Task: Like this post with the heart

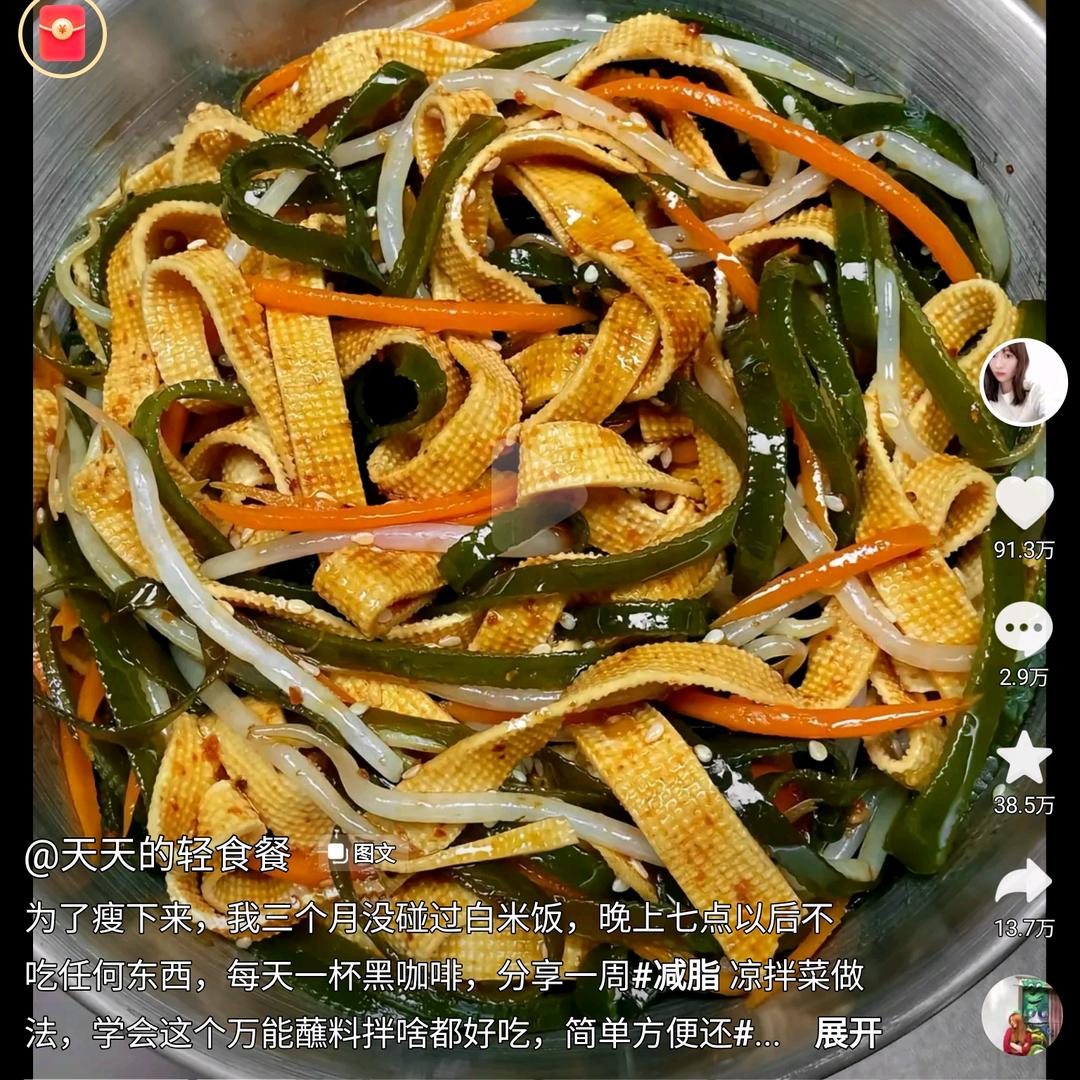Action: point(1024,502)
